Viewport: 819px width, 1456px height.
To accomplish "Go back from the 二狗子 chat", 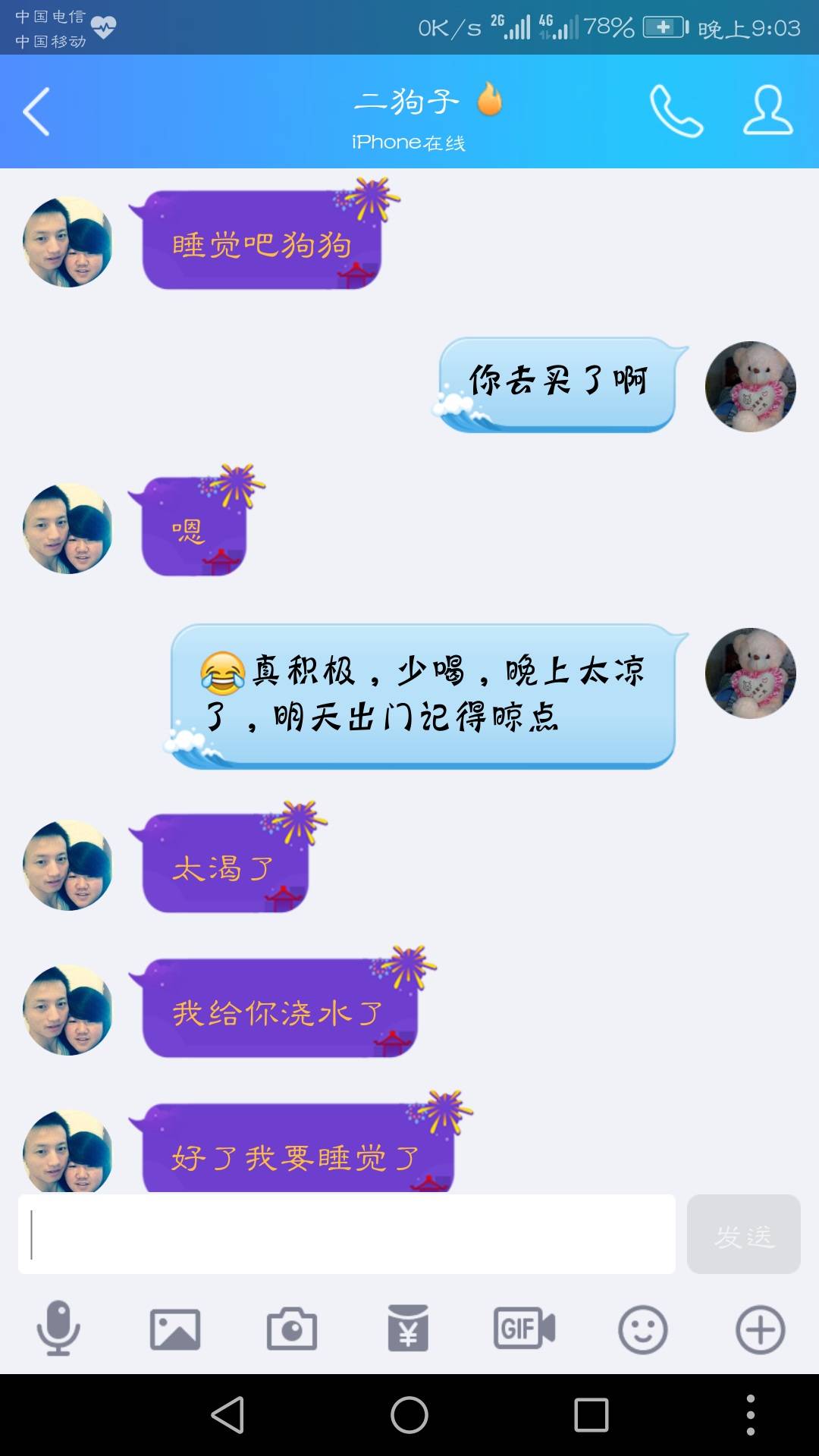I will pyautogui.click(x=36, y=111).
